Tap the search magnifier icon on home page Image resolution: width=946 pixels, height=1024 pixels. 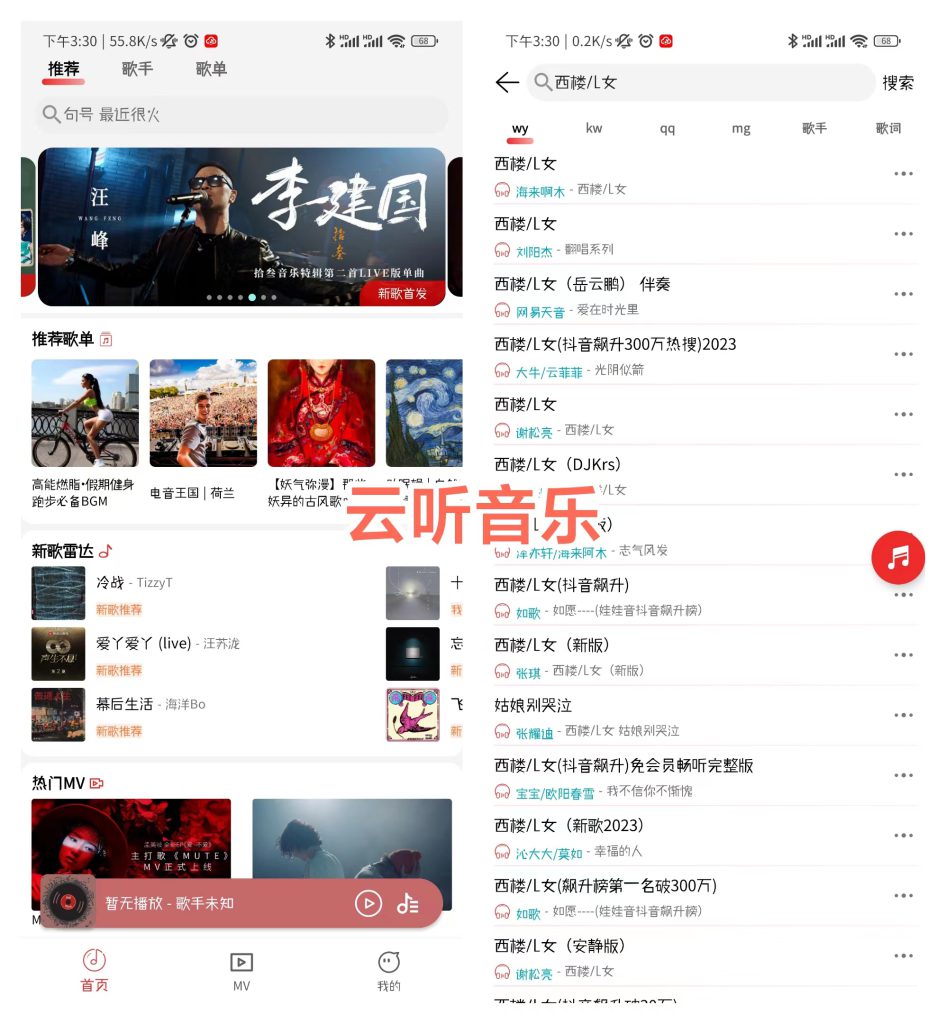click(x=52, y=115)
